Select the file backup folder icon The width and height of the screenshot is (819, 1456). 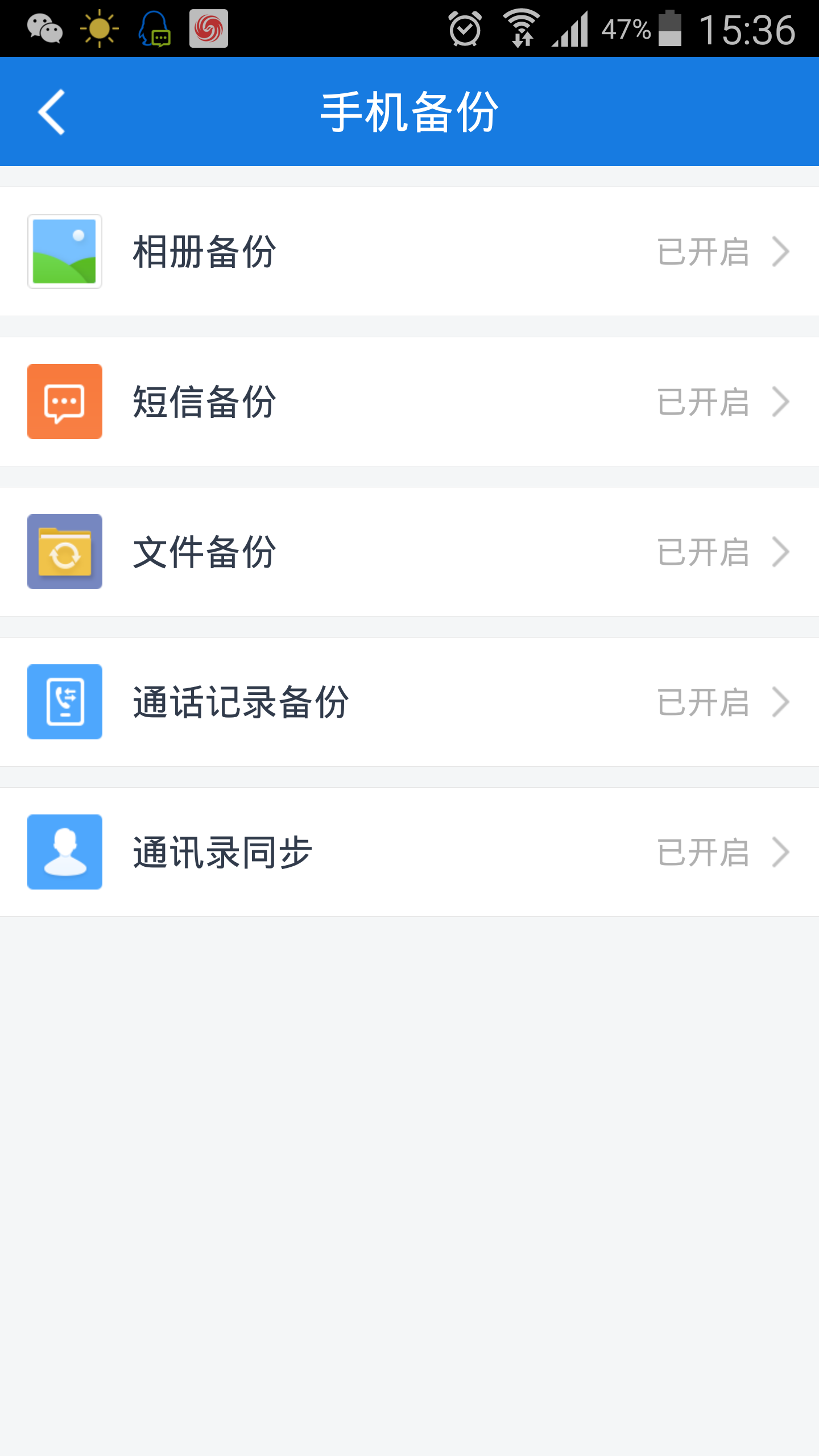pos(64,552)
